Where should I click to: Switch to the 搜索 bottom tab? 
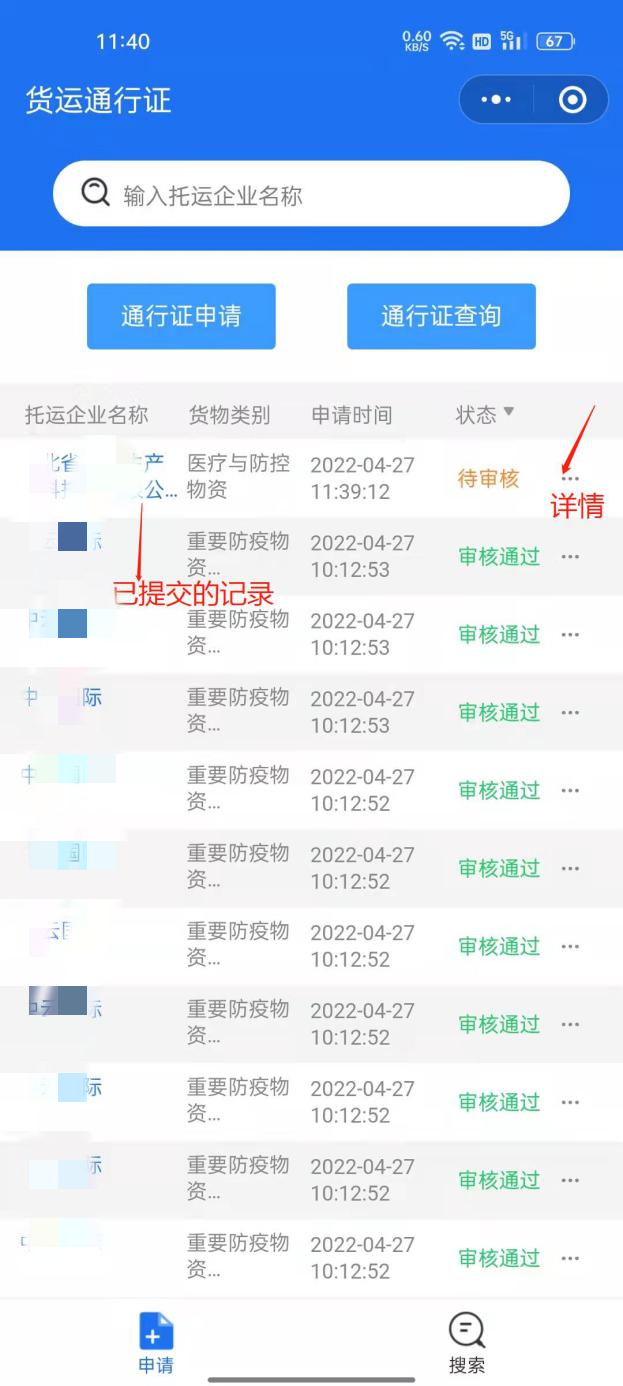point(466,1342)
